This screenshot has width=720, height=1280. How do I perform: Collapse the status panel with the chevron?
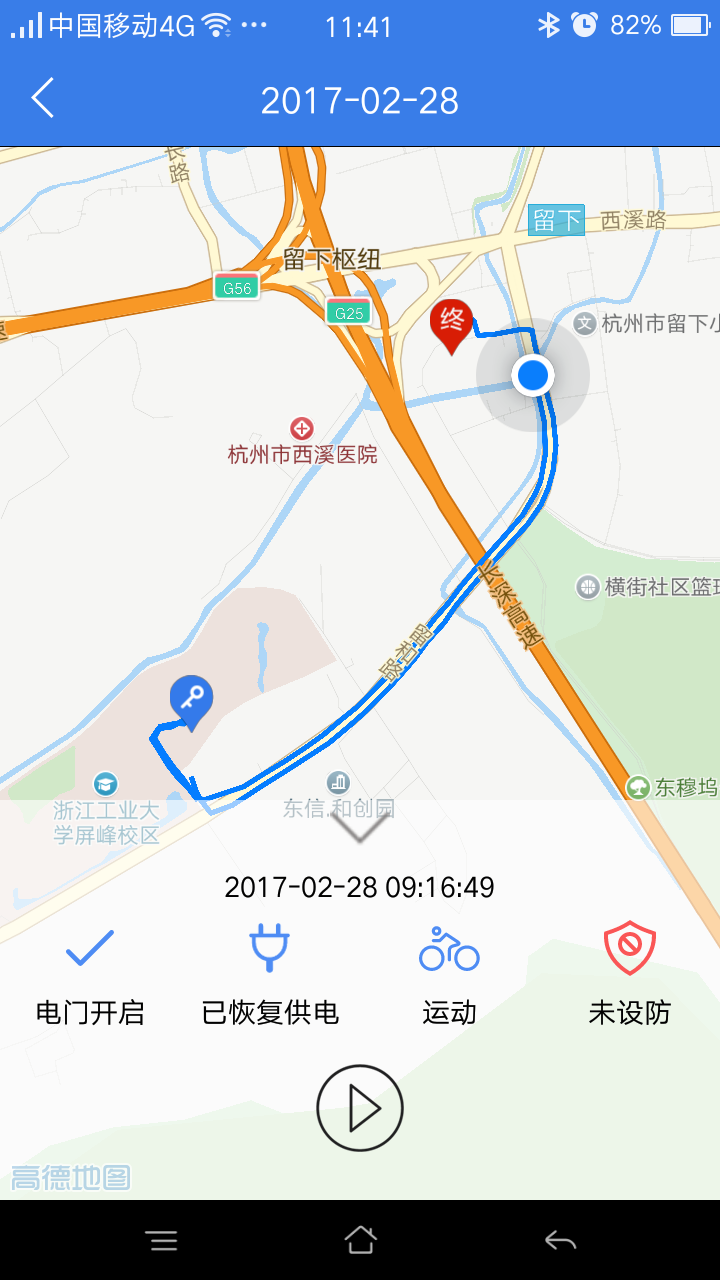(x=360, y=825)
